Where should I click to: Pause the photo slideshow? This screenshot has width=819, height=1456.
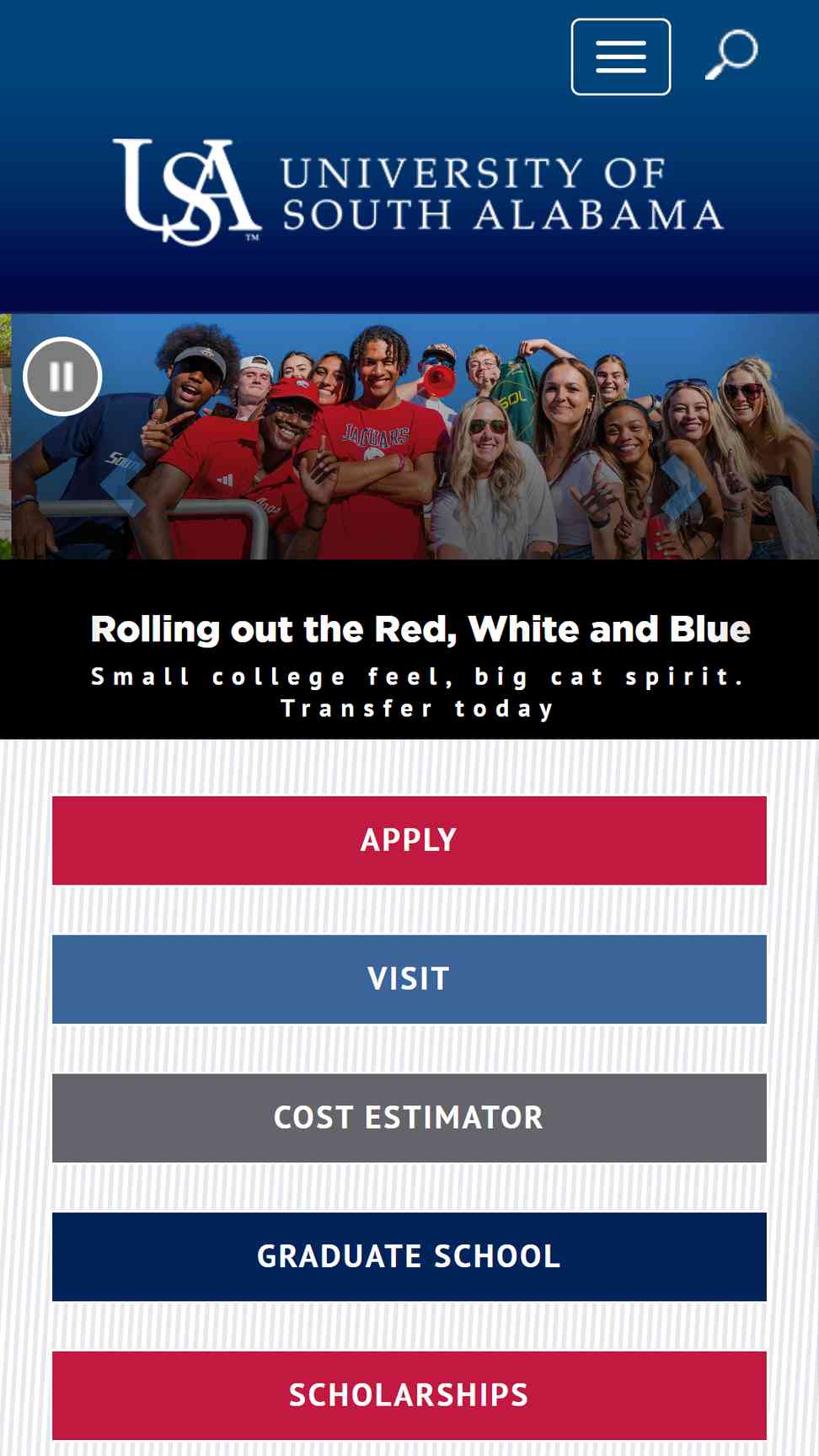[x=62, y=377]
